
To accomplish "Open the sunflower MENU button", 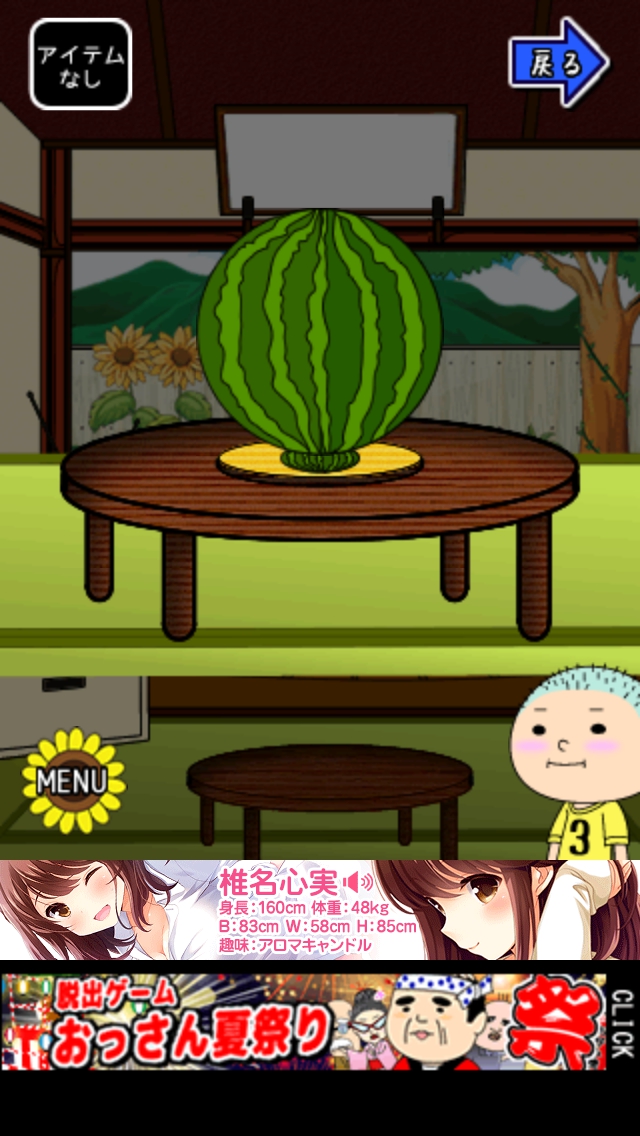I will pos(73,780).
